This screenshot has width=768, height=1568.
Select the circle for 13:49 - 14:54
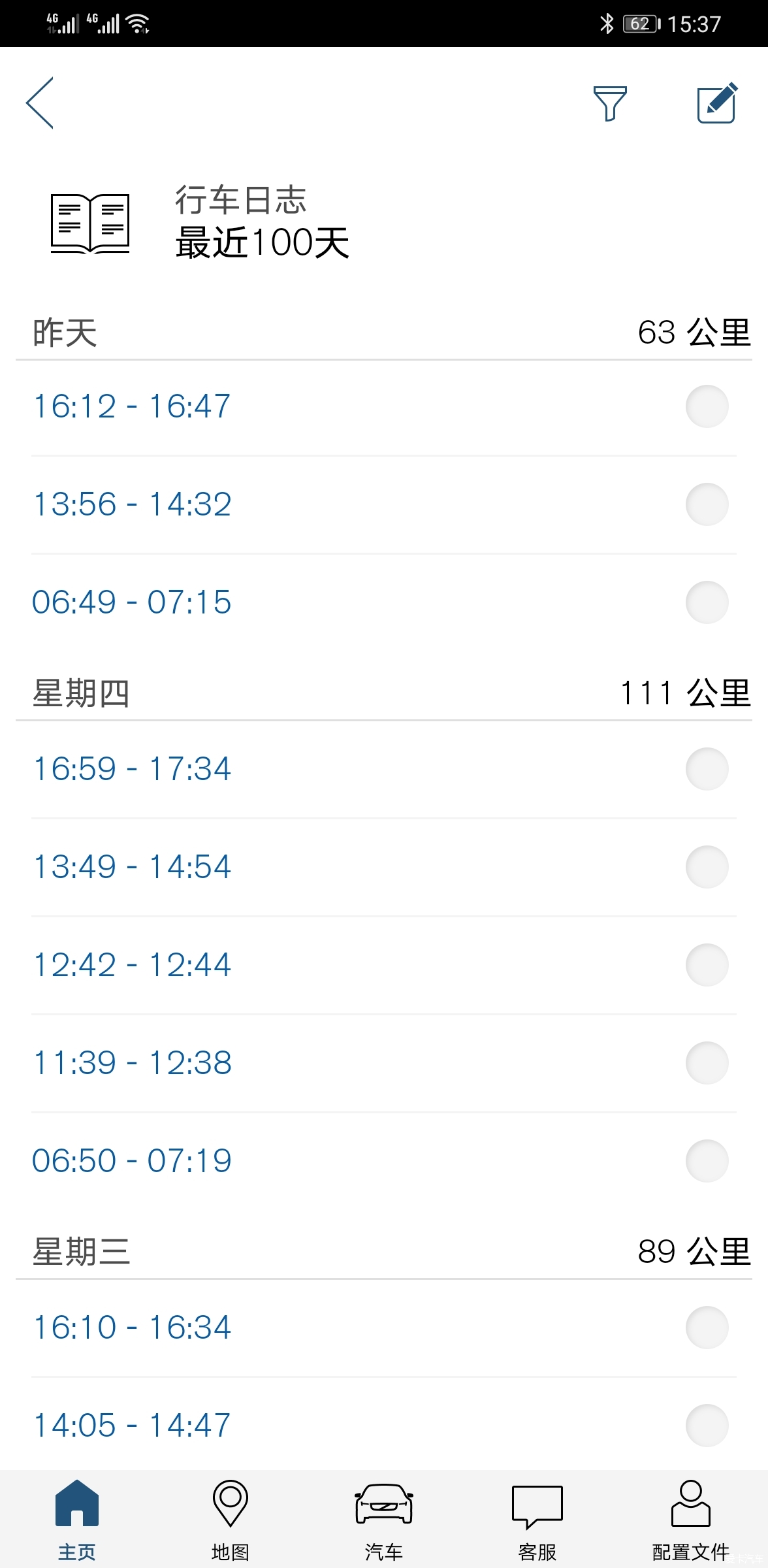coord(707,867)
